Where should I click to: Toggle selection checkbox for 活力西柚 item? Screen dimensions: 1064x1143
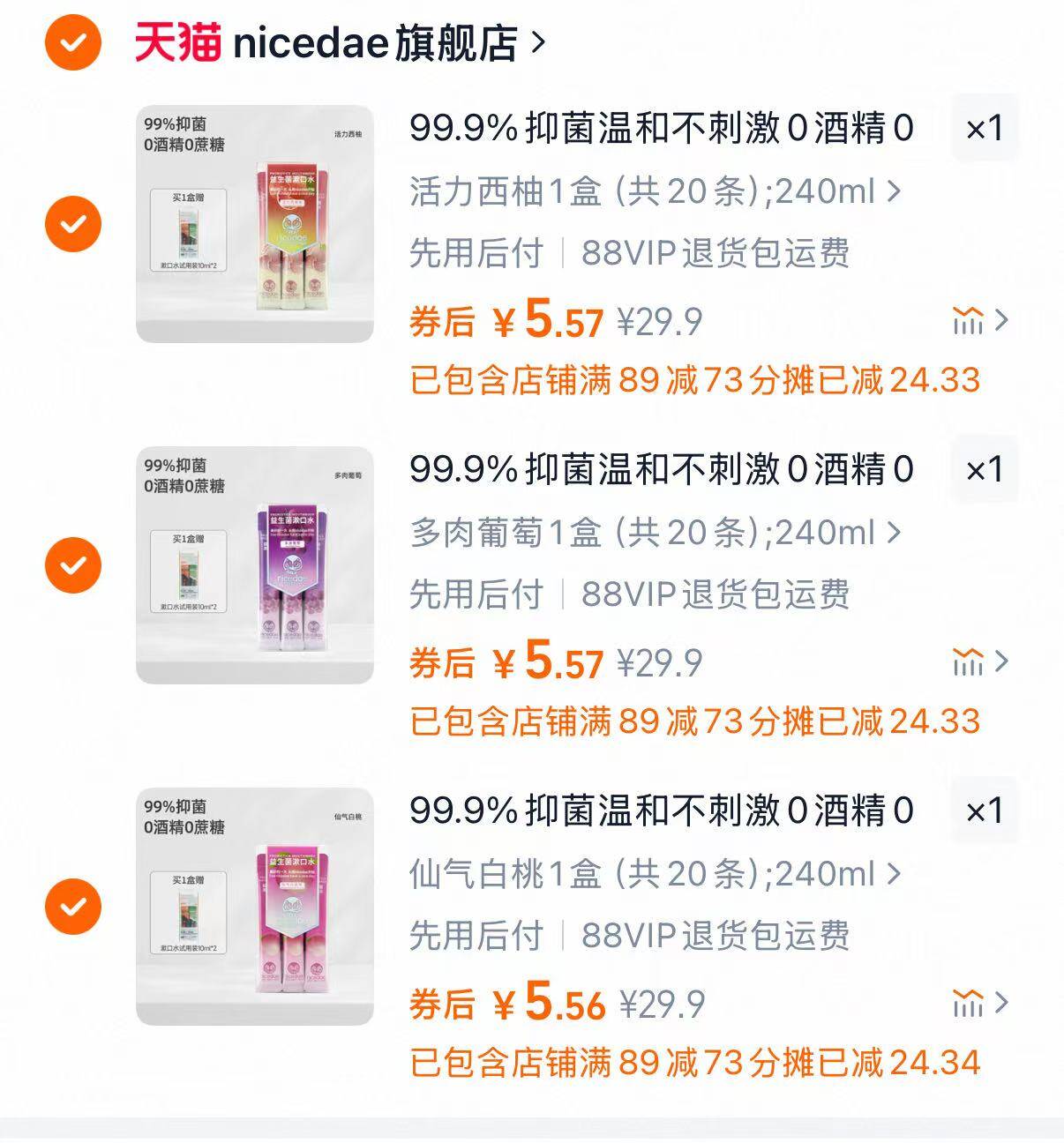click(71, 224)
